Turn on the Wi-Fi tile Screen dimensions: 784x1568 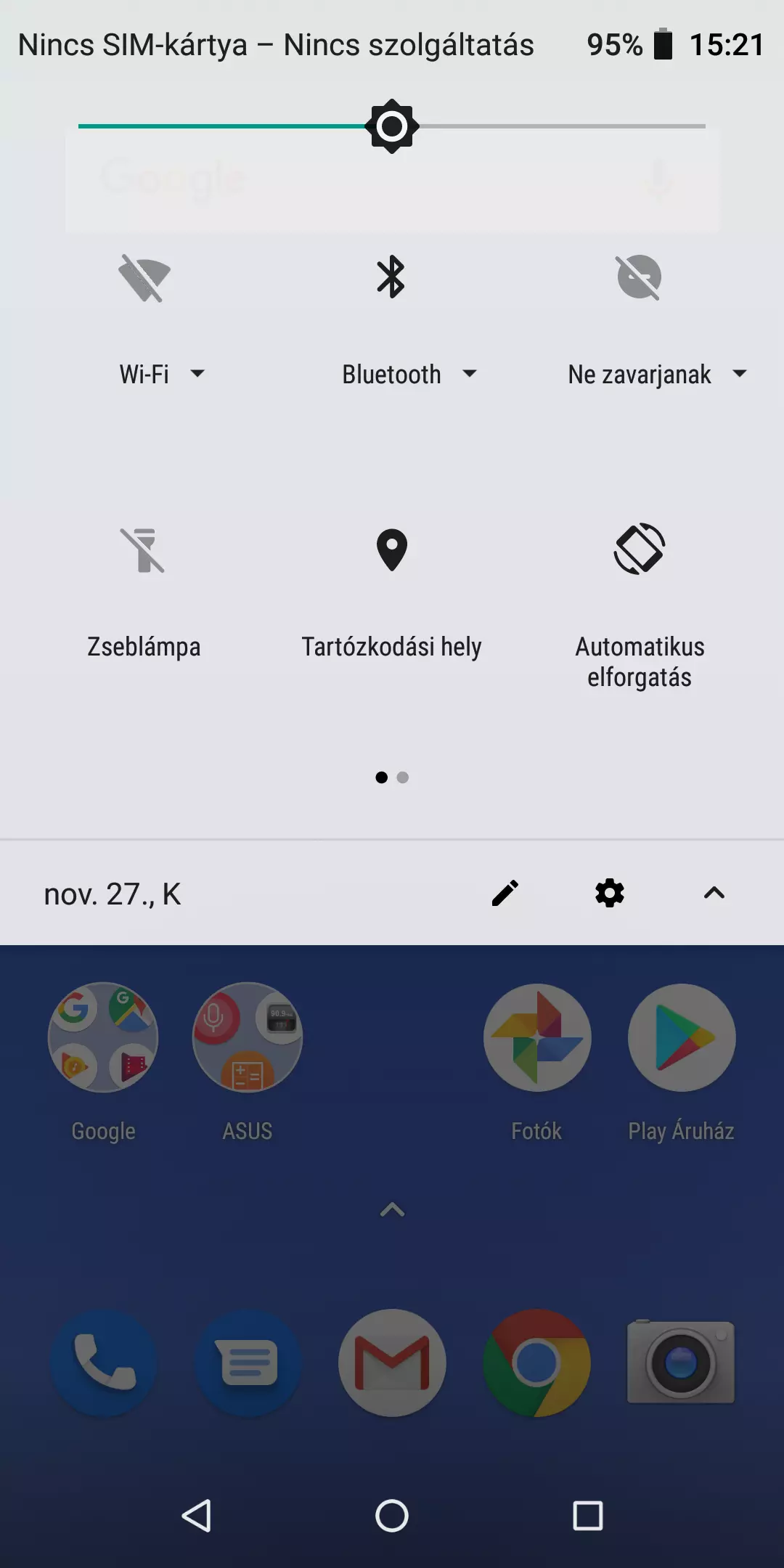144,278
